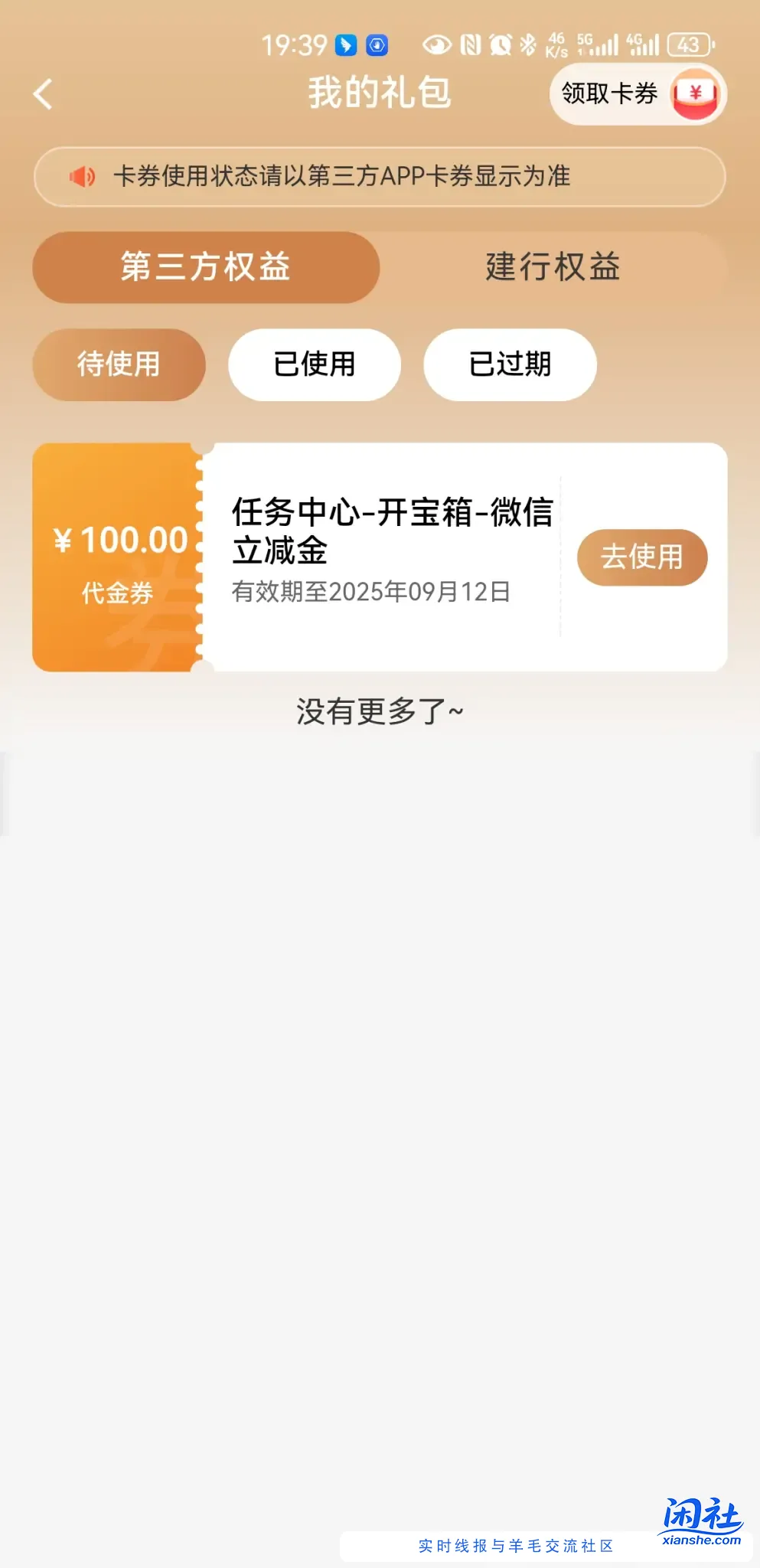Switch on the 已使用 filter pill
This screenshot has width=760, height=1568.
314,365
